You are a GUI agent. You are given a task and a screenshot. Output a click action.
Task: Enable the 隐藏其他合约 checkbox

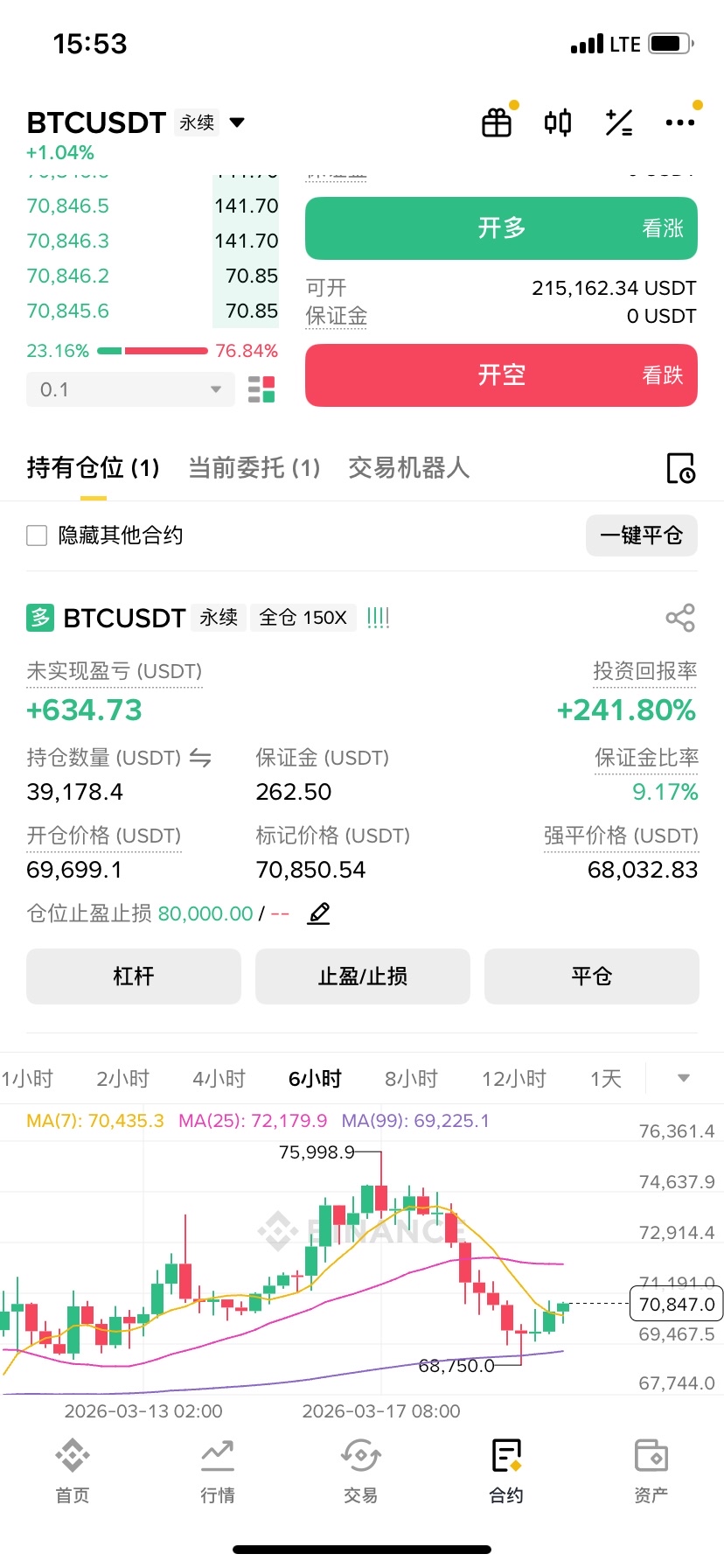pos(36,535)
